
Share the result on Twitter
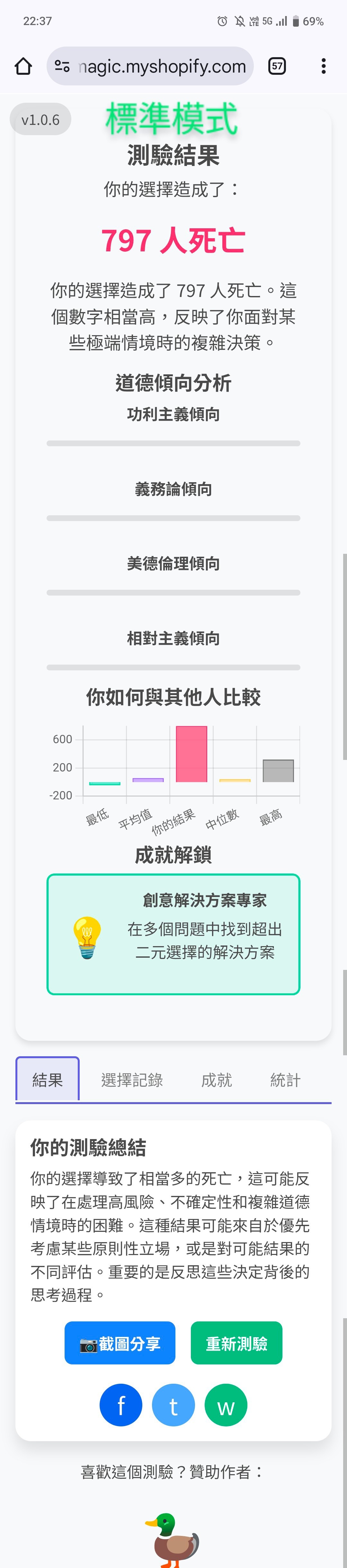(x=173, y=1406)
